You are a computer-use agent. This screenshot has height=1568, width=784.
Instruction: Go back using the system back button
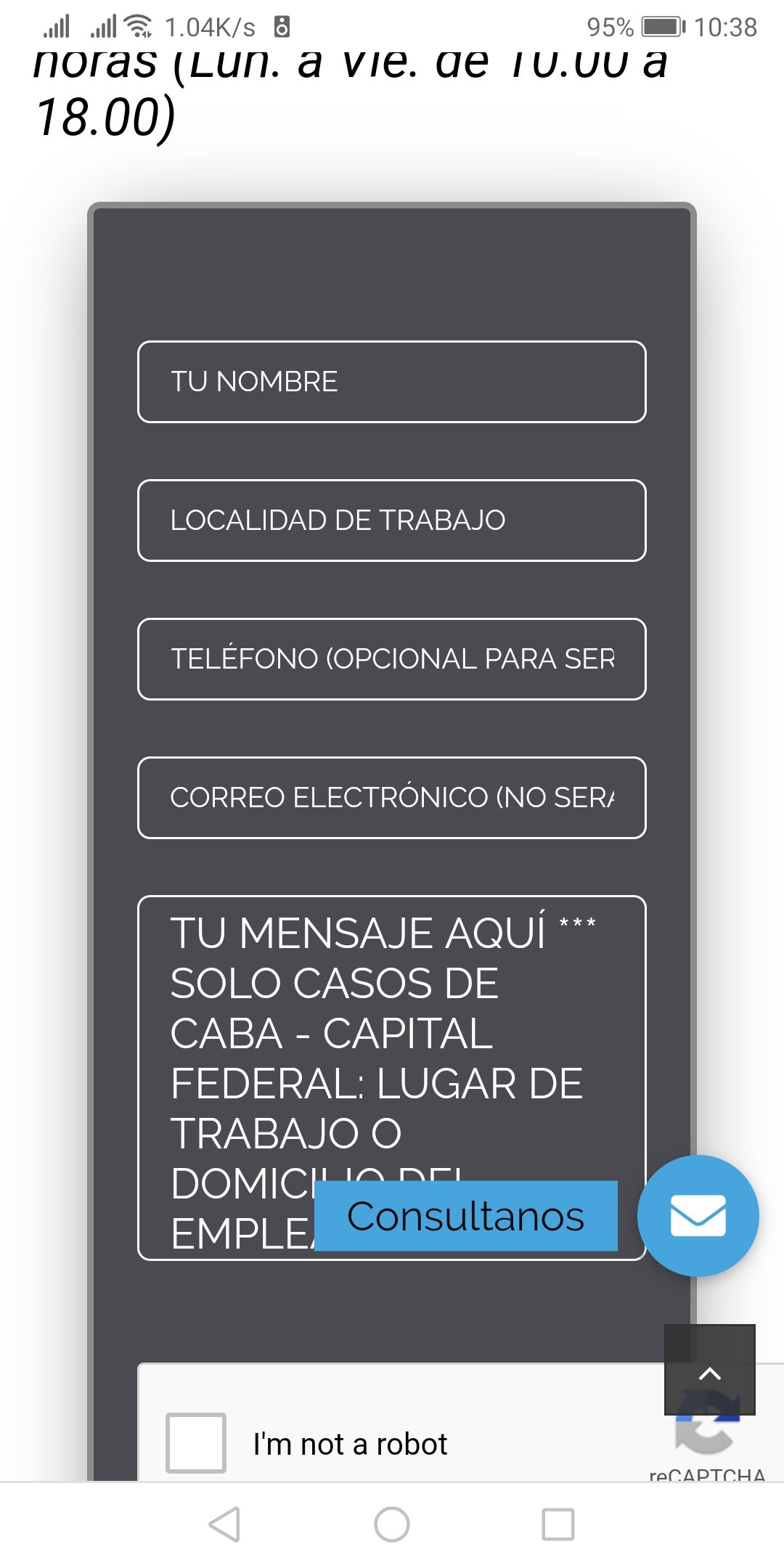click(224, 1524)
